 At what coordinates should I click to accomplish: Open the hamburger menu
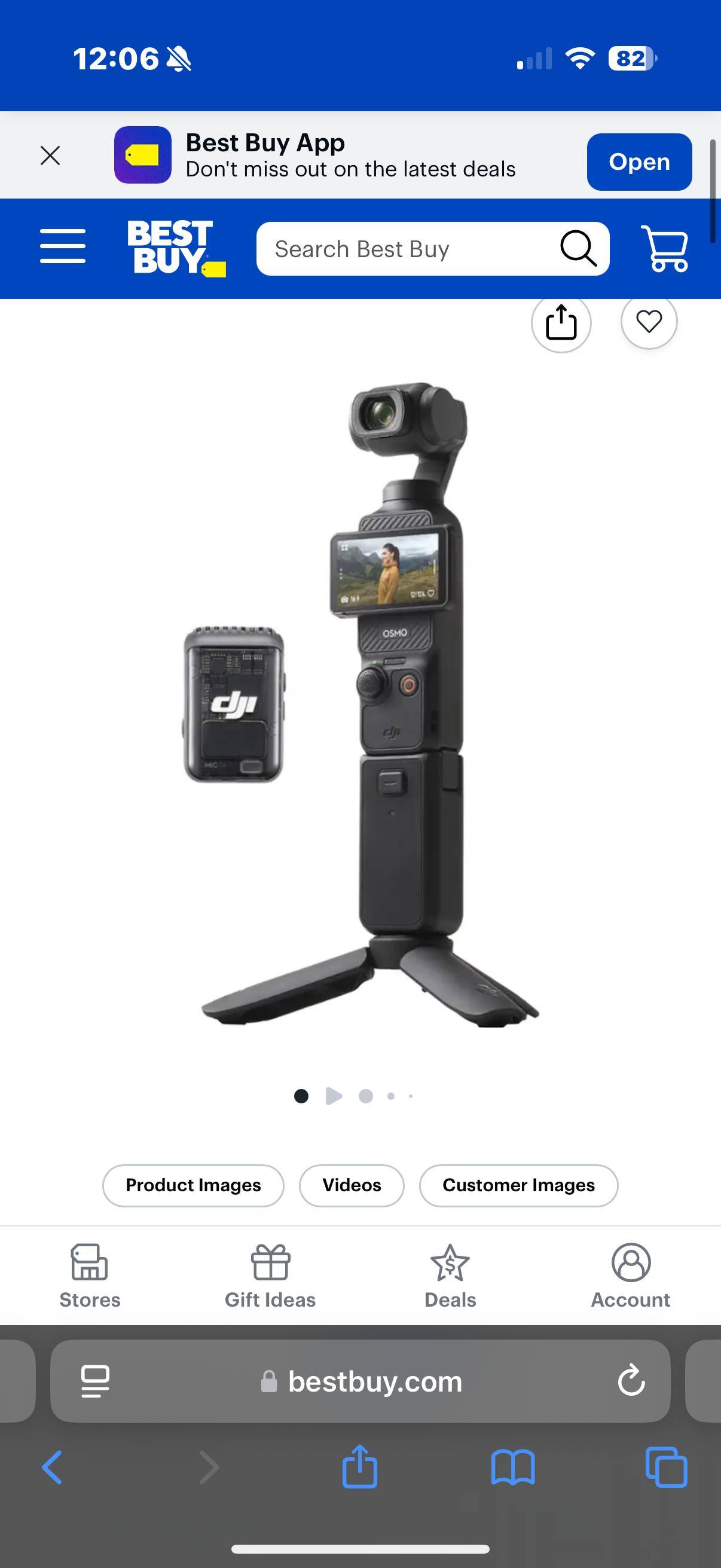click(63, 246)
